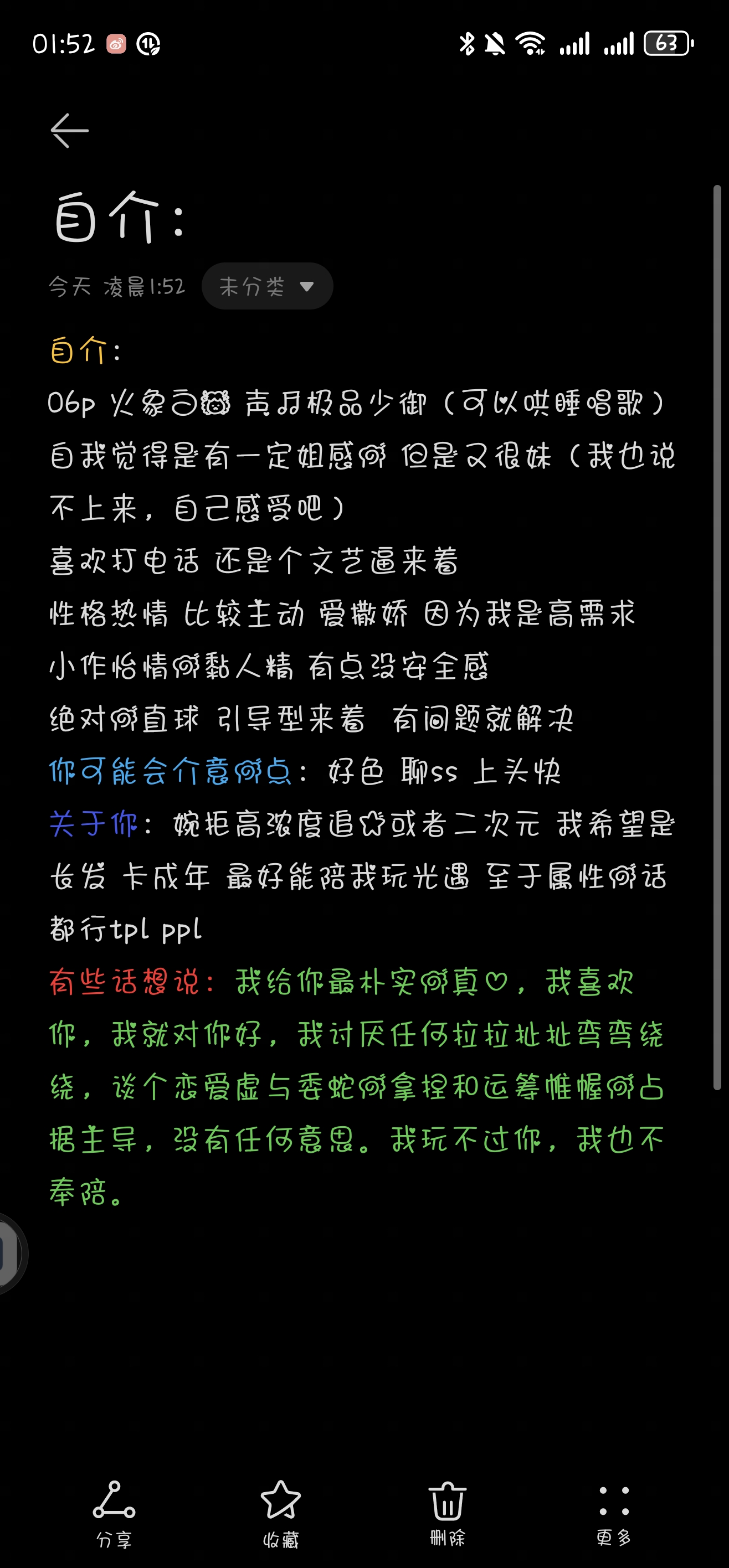
Task: Tap the 自介 note title to edit
Action: tap(119, 217)
